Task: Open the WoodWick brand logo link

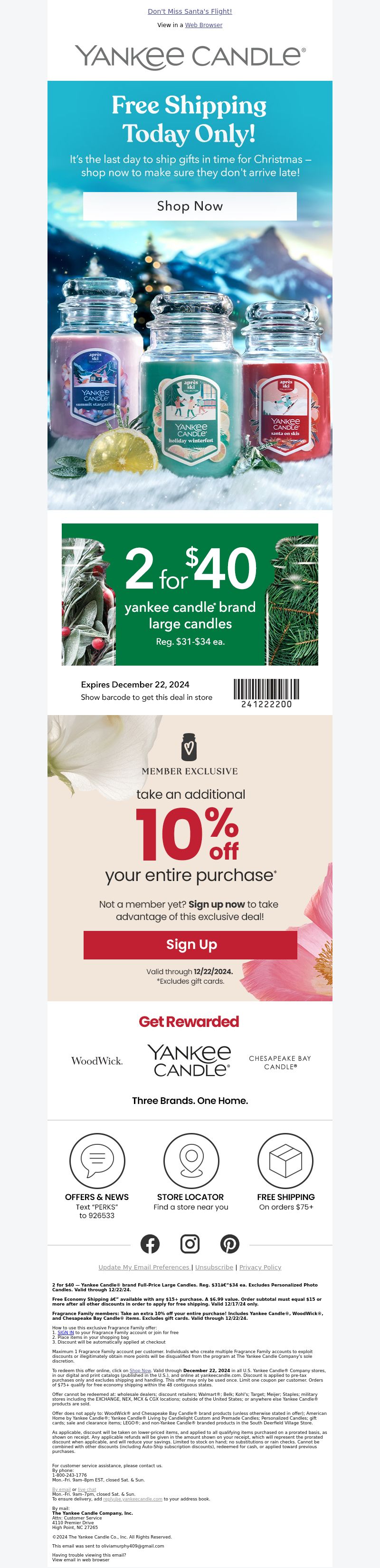Action: 97,1061
